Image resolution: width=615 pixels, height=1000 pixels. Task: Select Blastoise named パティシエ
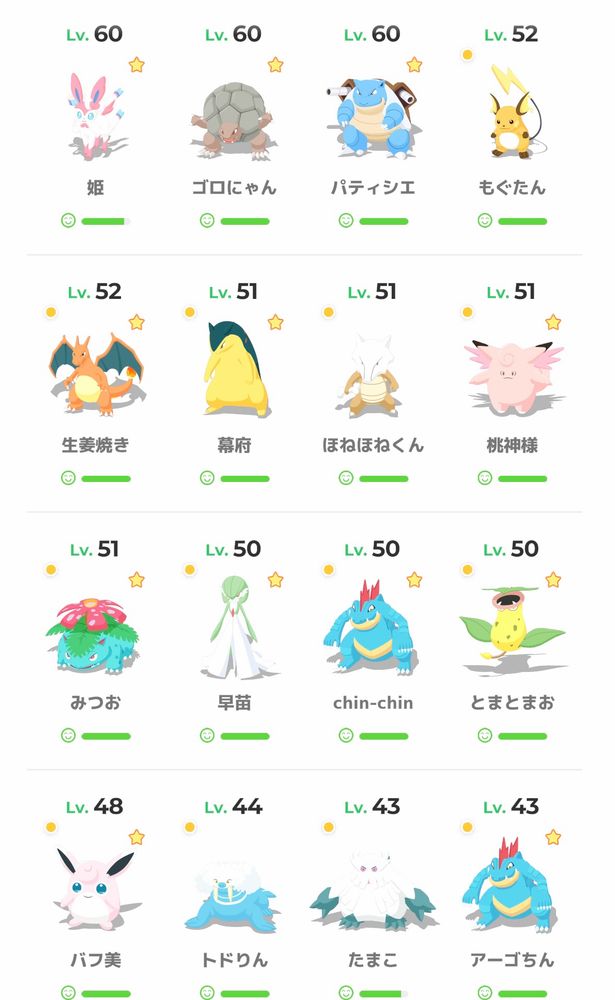click(372, 115)
